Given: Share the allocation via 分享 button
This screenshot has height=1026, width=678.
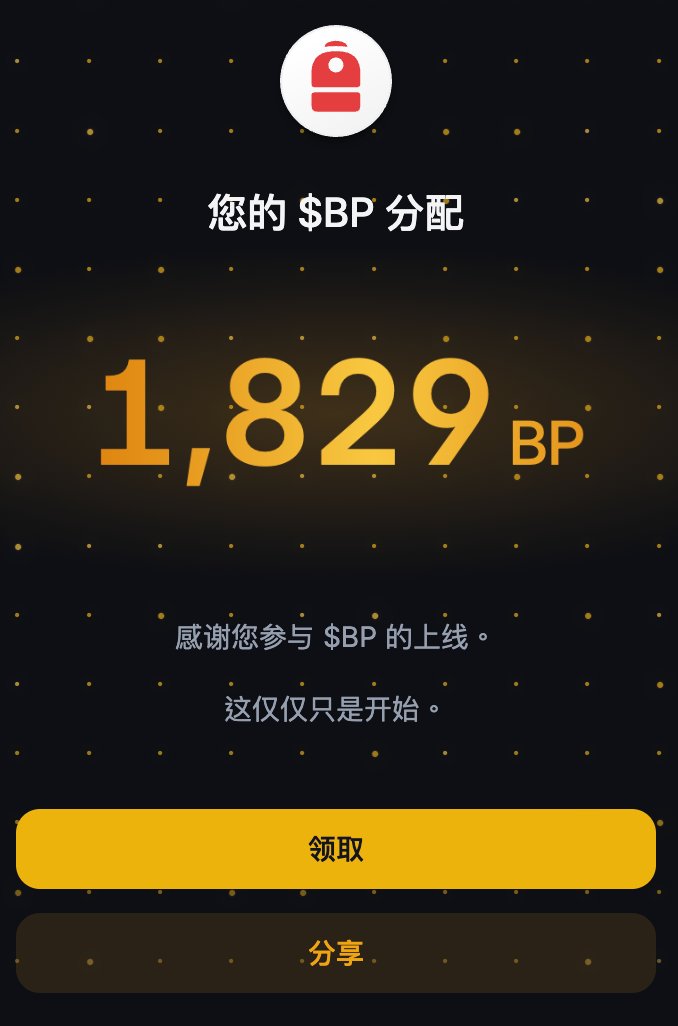Looking at the screenshot, I should coord(336,953).
